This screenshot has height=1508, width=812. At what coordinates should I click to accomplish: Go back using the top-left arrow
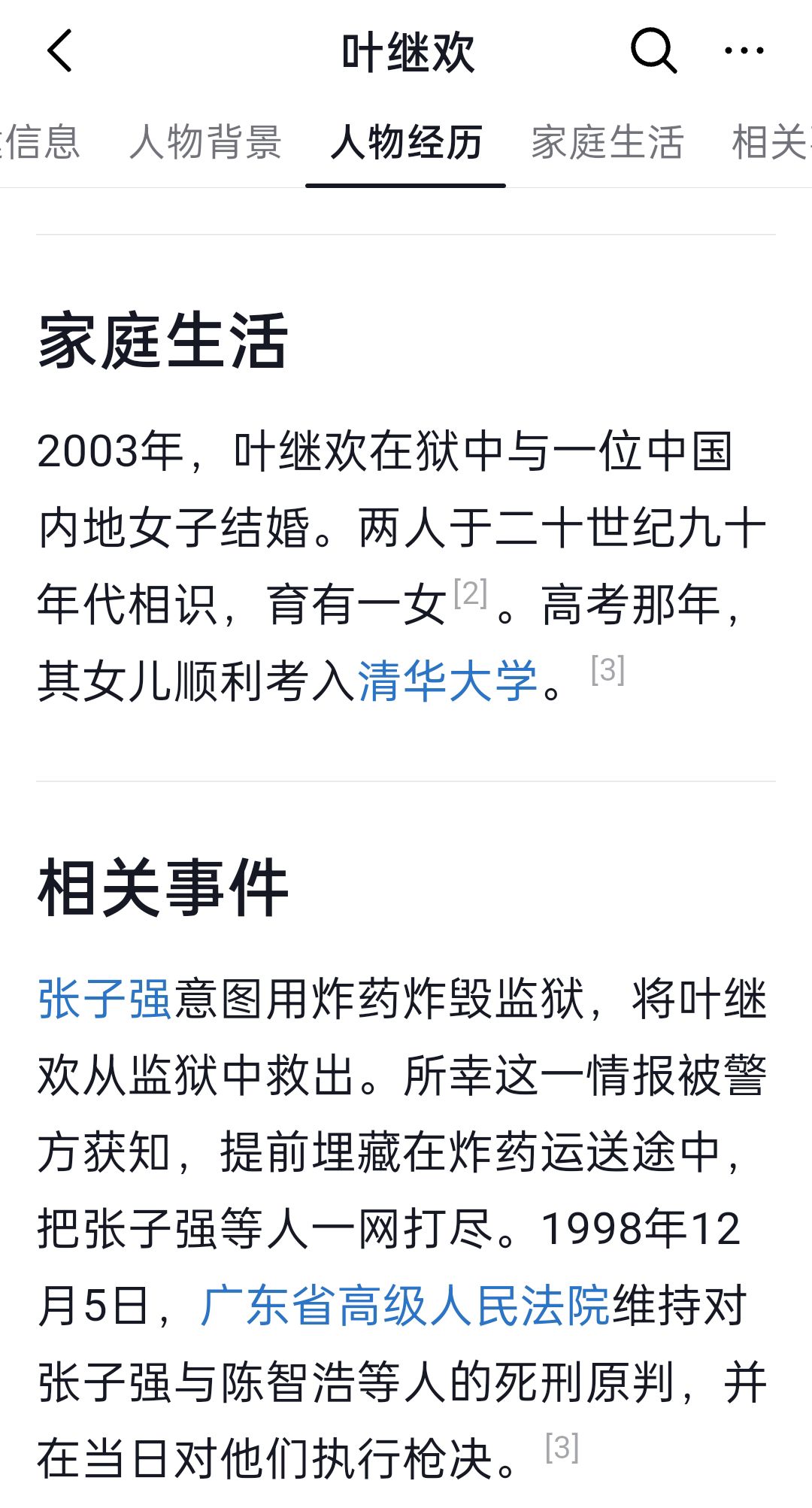(60, 51)
